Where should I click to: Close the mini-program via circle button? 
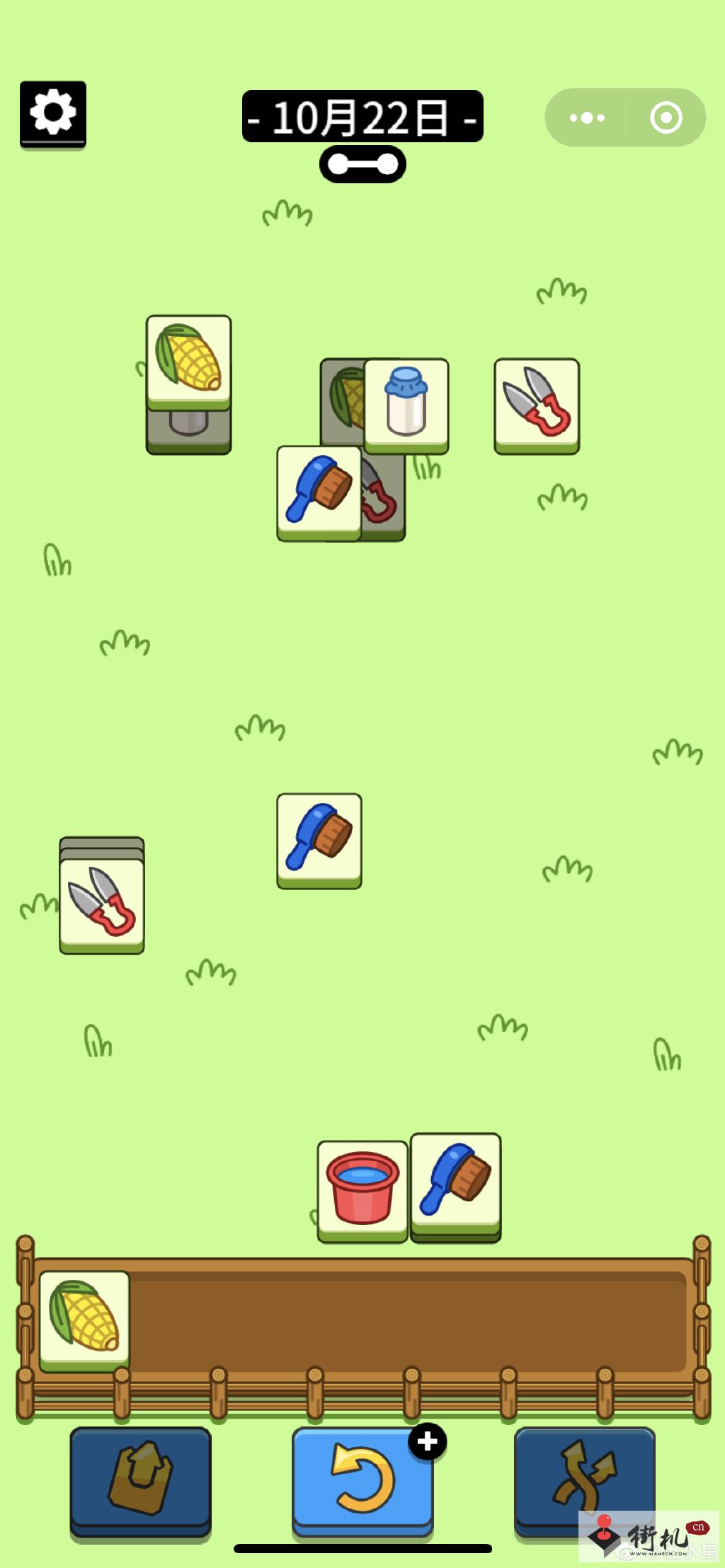[x=666, y=117]
